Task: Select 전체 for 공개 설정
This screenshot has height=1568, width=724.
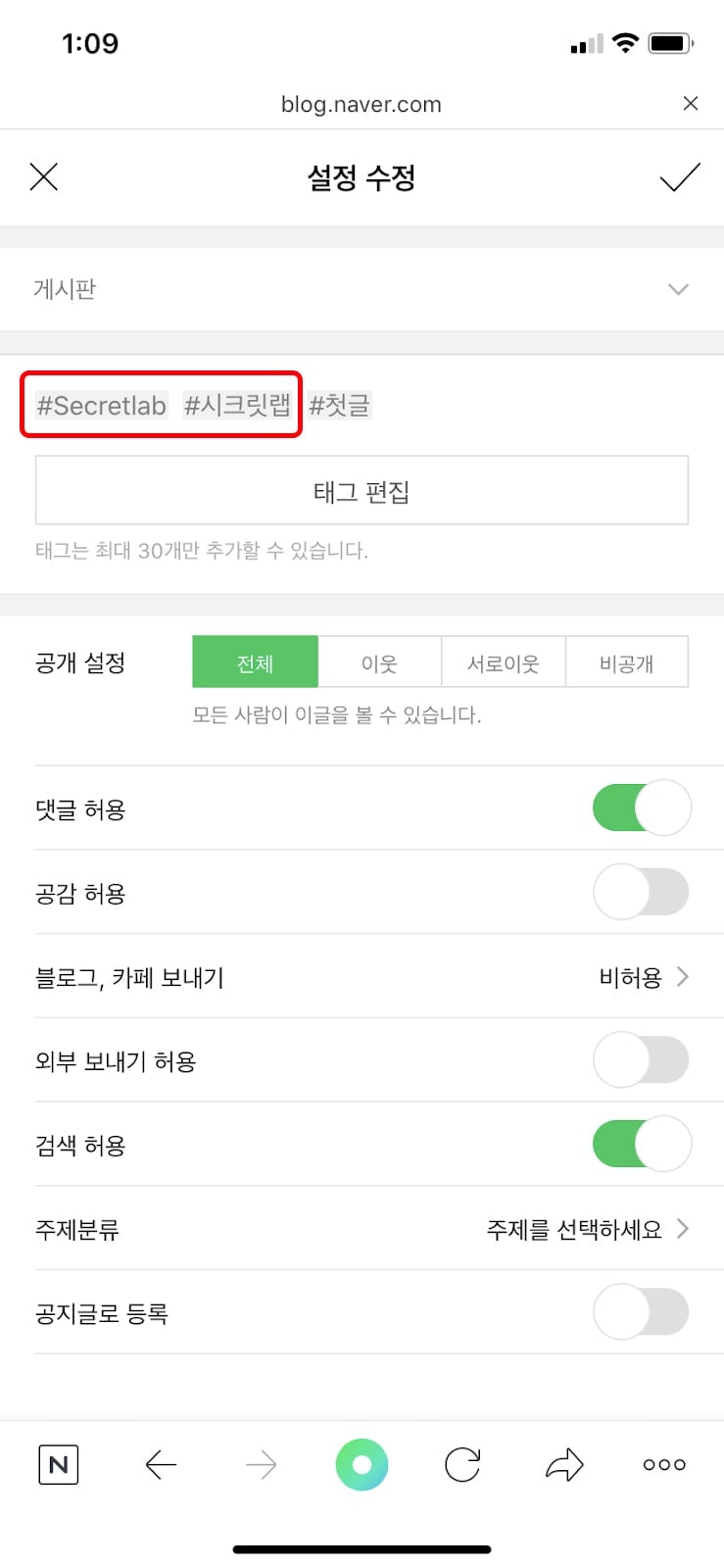Action: click(x=256, y=662)
